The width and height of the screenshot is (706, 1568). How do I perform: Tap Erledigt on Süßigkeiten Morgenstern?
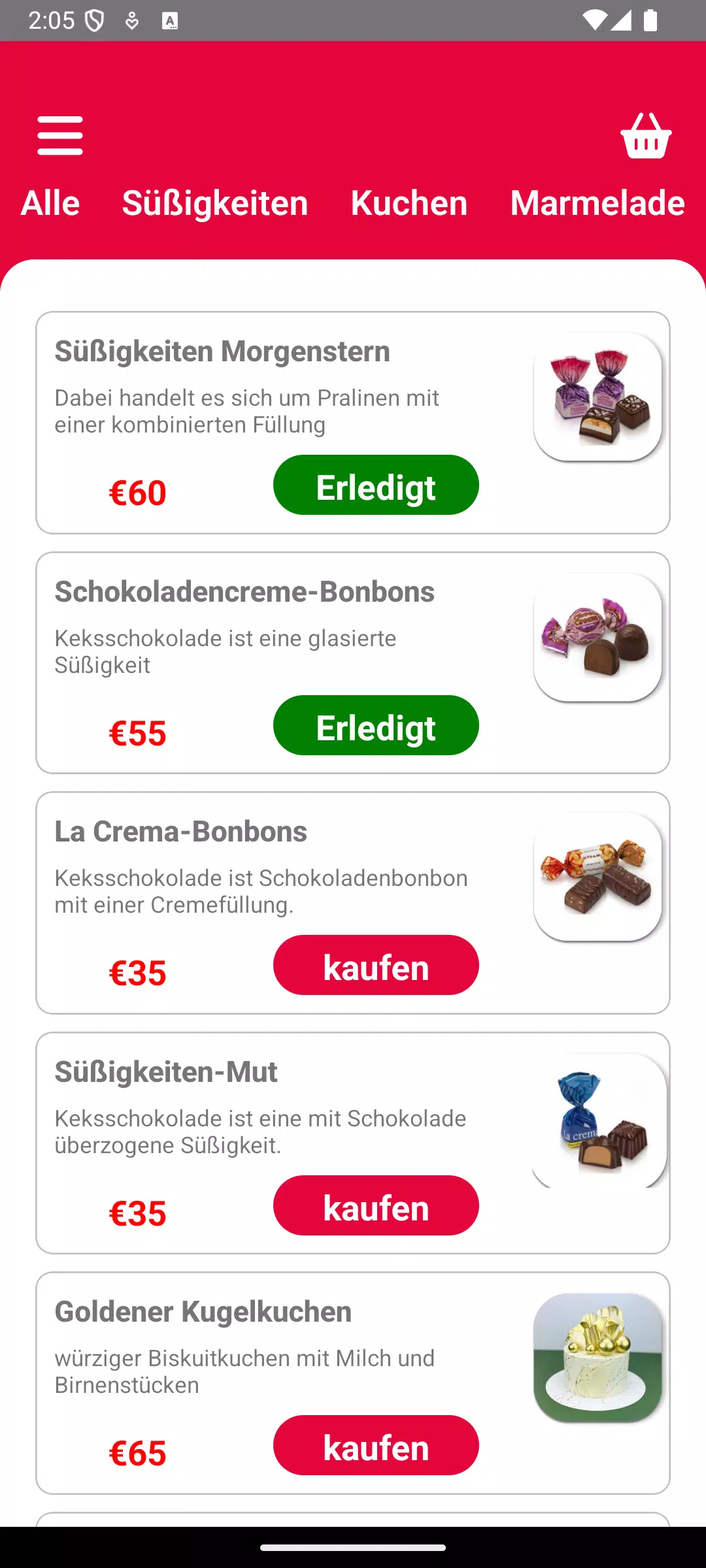(x=376, y=485)
